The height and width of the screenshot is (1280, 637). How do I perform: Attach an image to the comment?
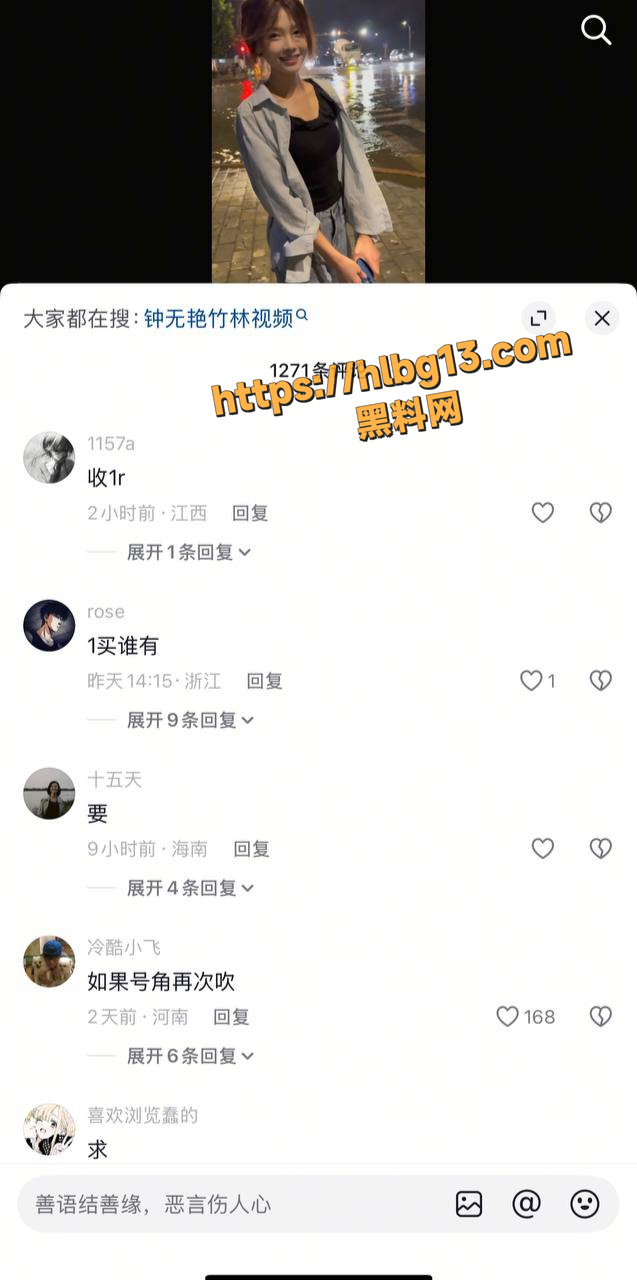point(469,1204)
